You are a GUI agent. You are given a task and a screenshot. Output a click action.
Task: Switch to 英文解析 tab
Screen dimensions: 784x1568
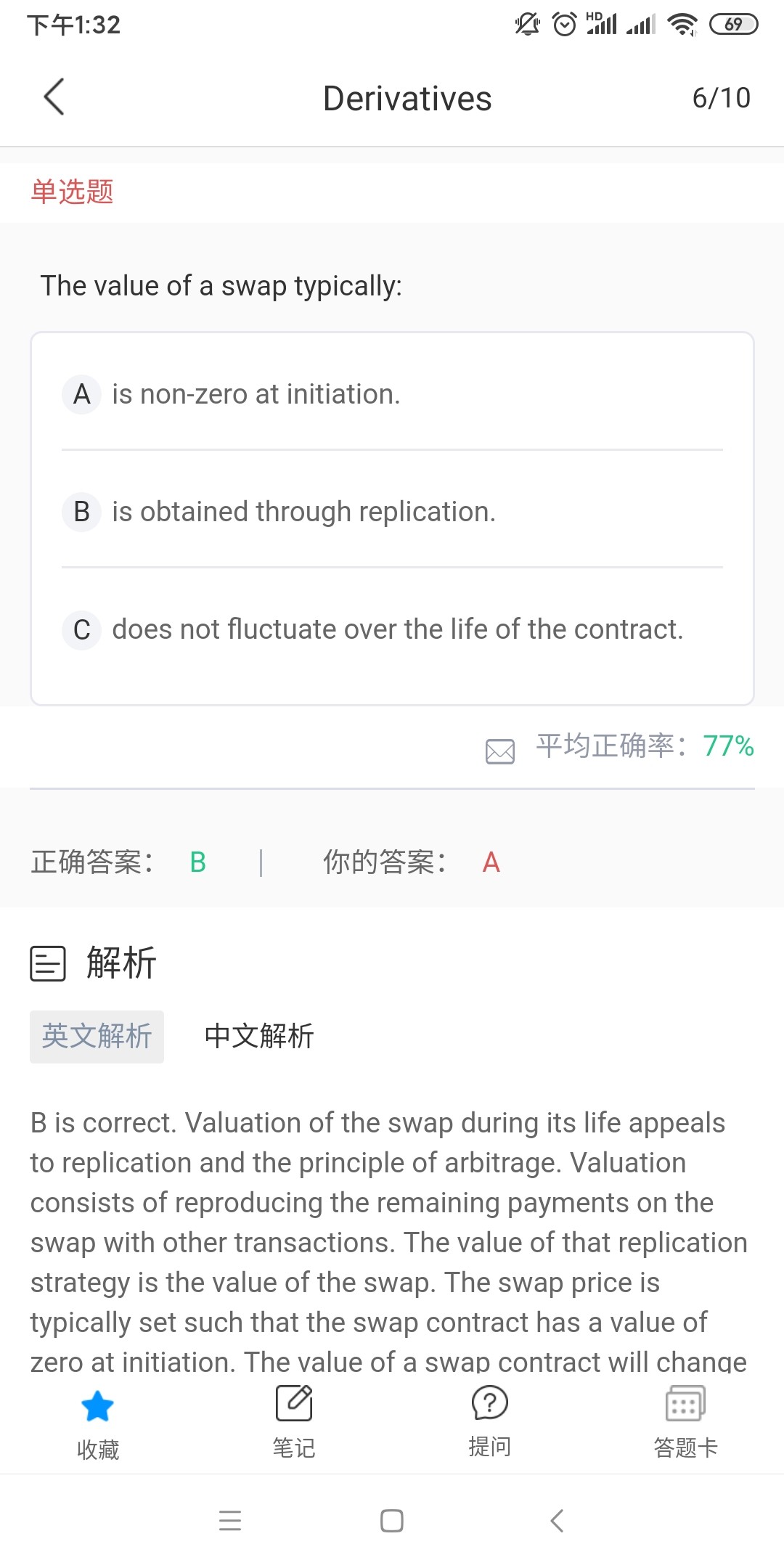pos(97,1037)
